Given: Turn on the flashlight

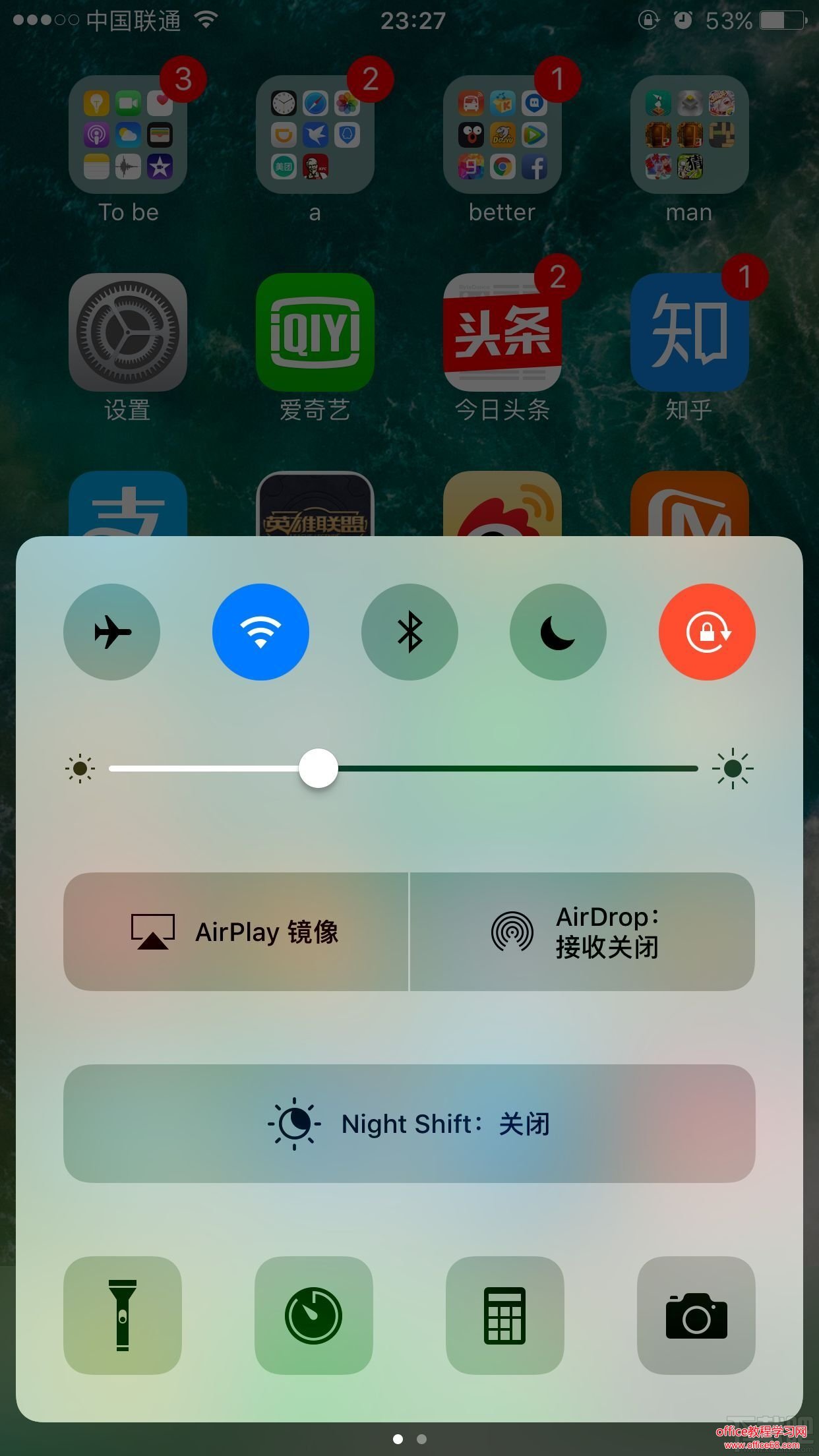Looking at the screenshot, I should (x=123, y=1316).
